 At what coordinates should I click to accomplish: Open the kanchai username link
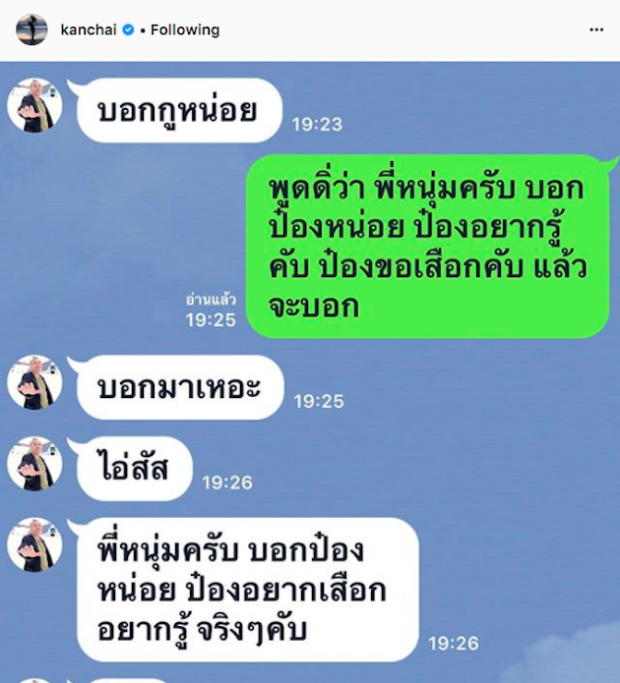click(x=89, y=30)
